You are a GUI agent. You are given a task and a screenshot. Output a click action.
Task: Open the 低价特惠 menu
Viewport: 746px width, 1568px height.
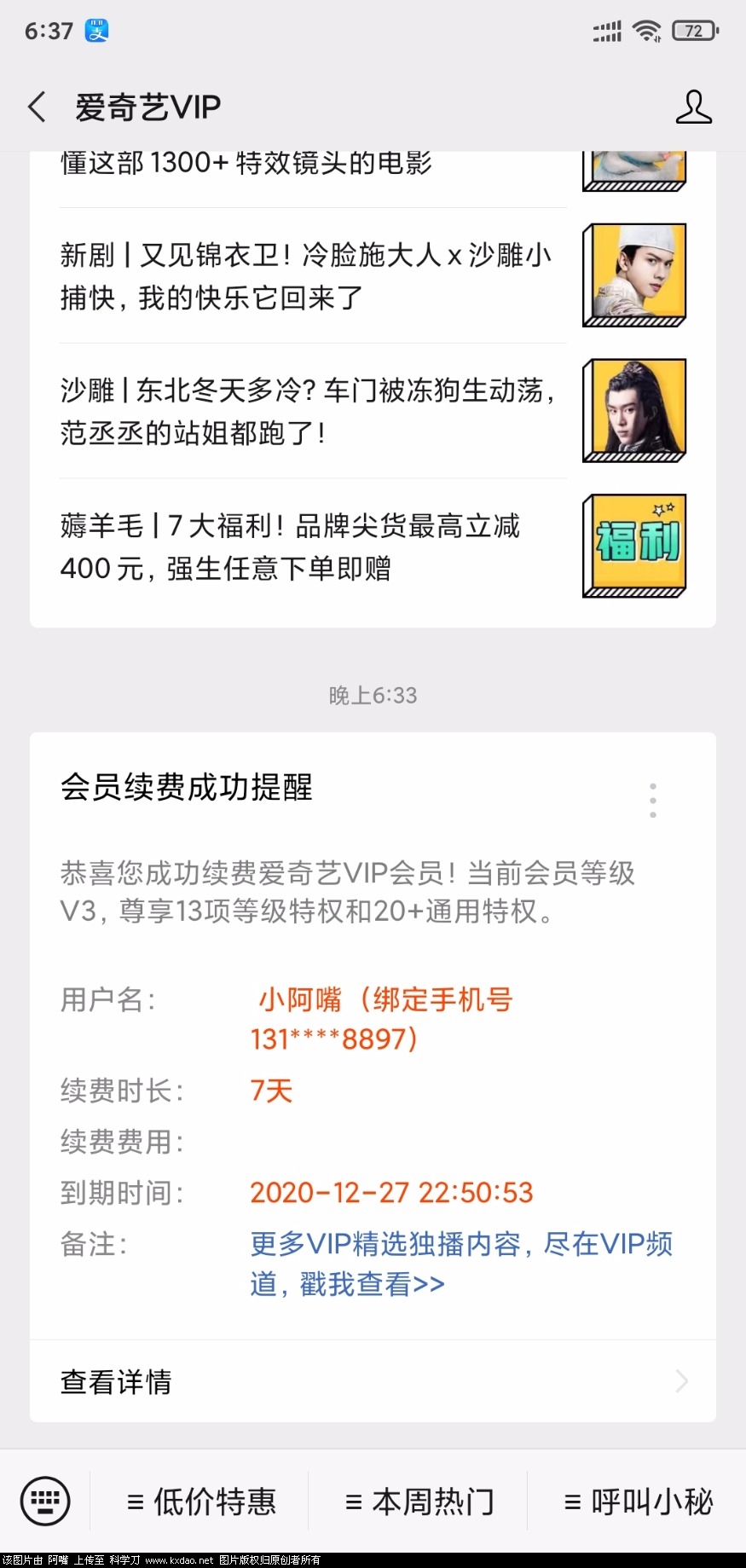pos(202,1501)
